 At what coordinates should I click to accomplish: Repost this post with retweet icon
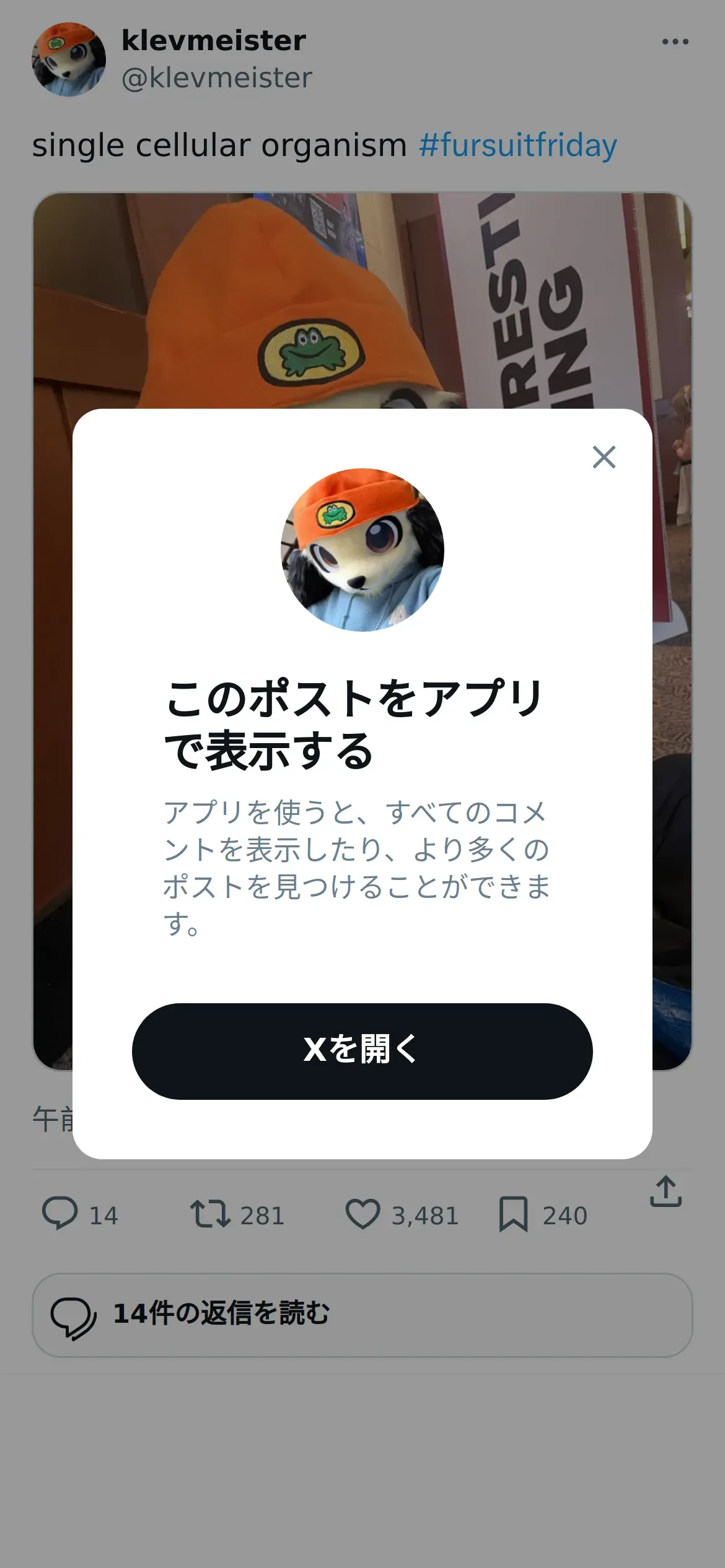click(x=210, y=1214)
